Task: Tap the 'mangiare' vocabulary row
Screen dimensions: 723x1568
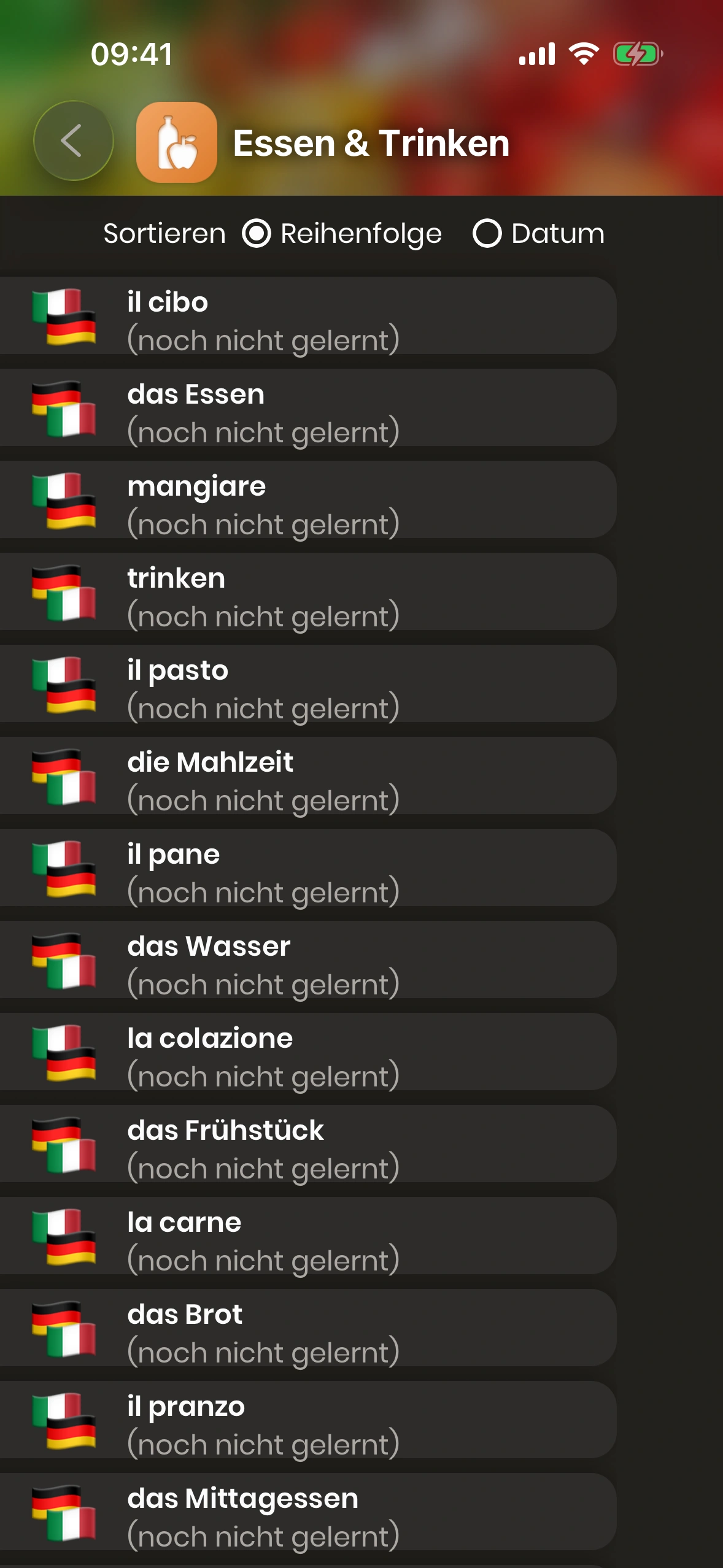Action: (x=307, y=500)
